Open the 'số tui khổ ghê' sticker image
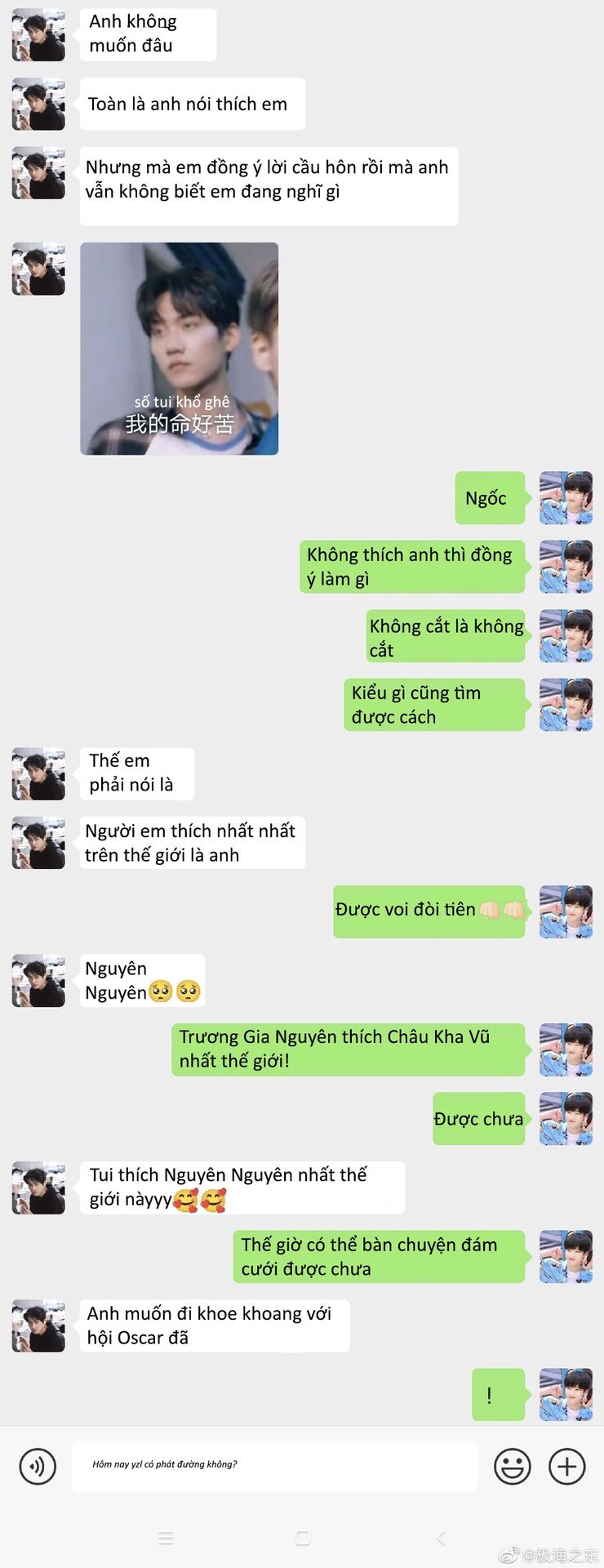Screen dimensions: 604x1568 (179, 349)
